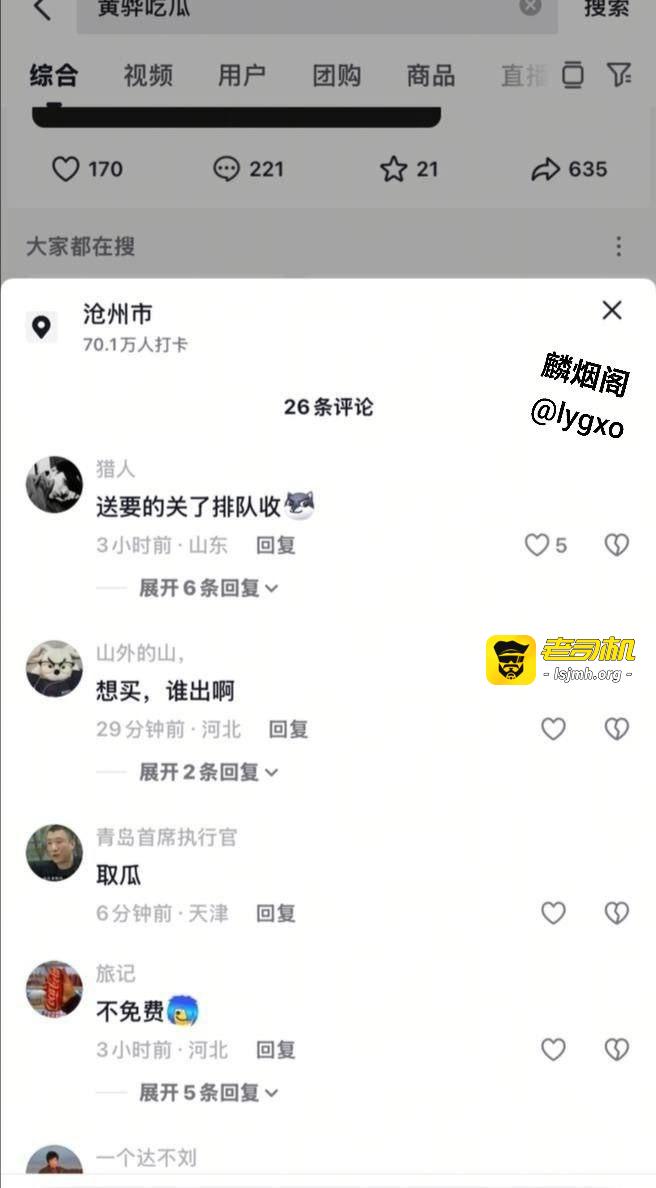
Task: Like 旅记's comment 不免费
Action: 553,1049
